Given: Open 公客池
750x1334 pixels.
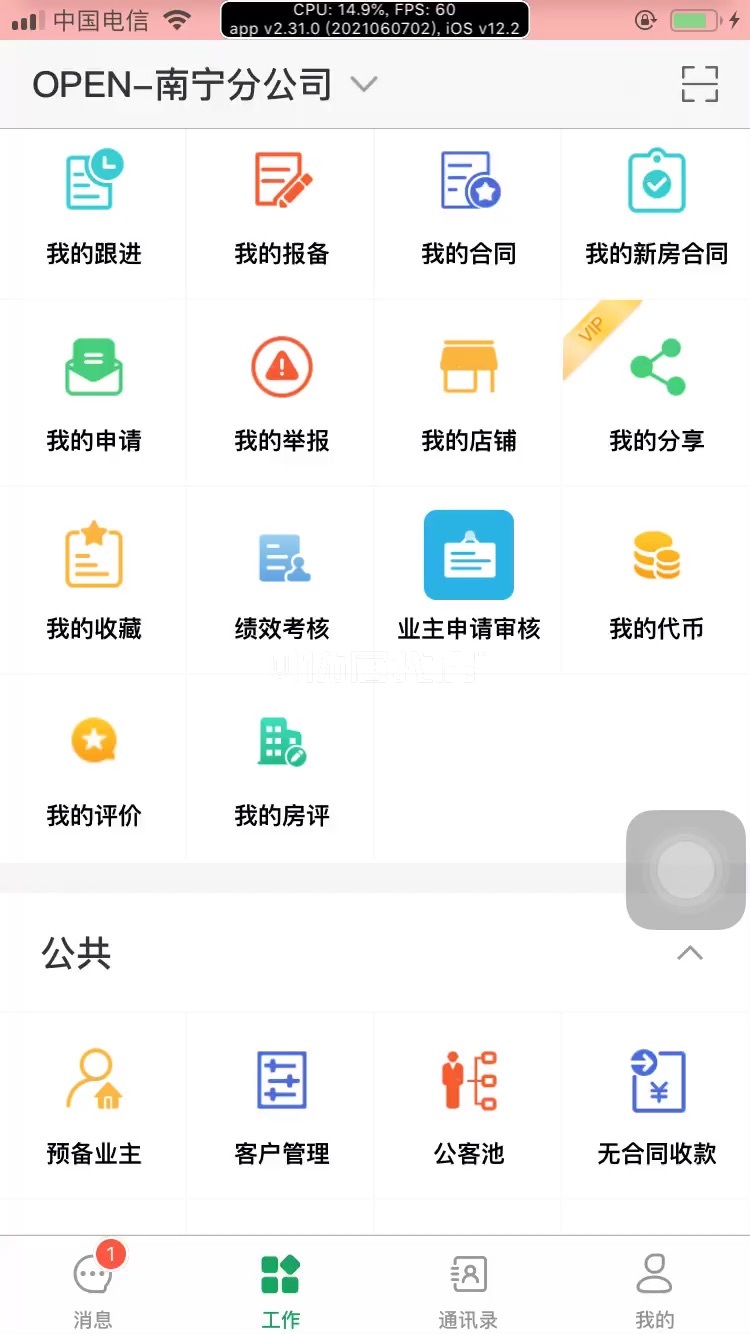Looking at the screenshot, I should tap(469, 1106).
